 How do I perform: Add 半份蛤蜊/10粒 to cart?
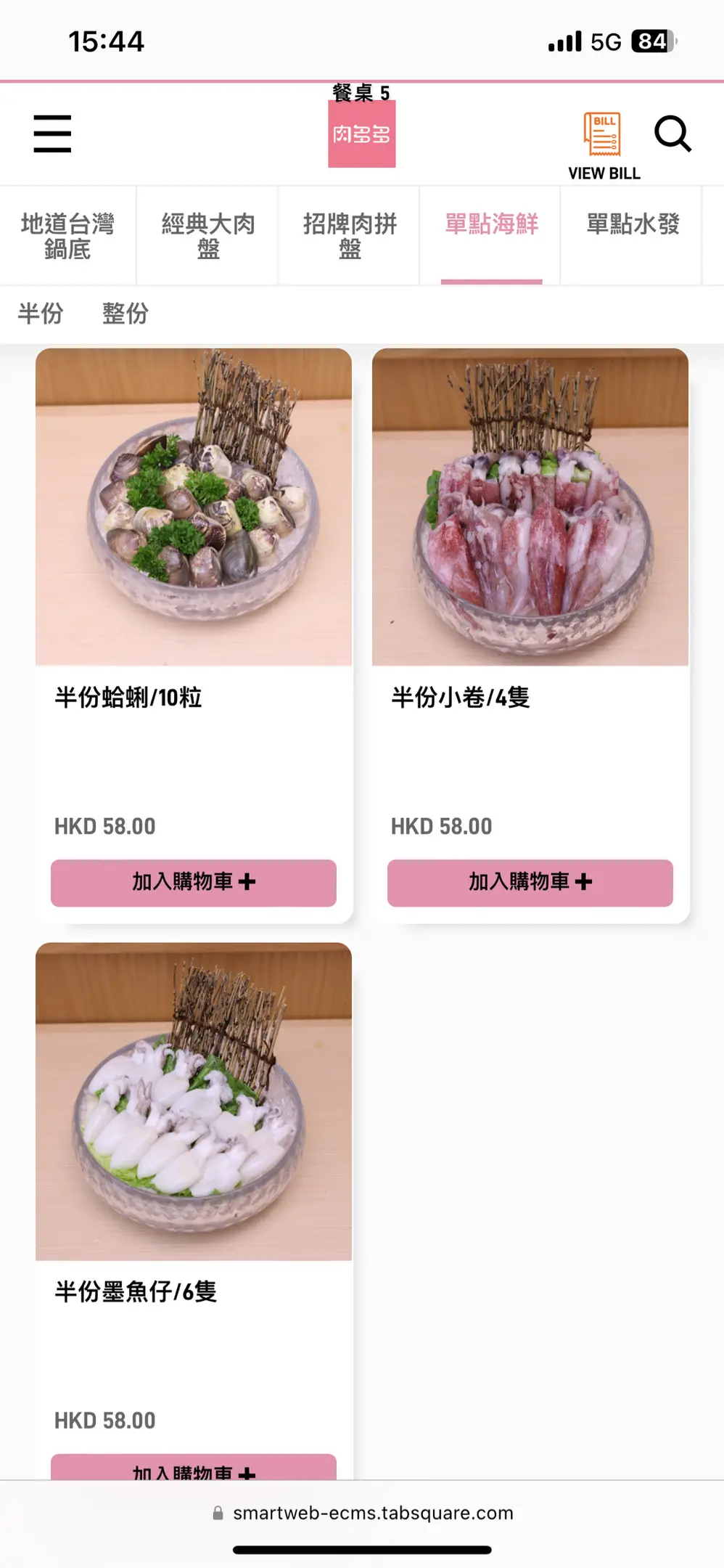(x=194, y=883)
